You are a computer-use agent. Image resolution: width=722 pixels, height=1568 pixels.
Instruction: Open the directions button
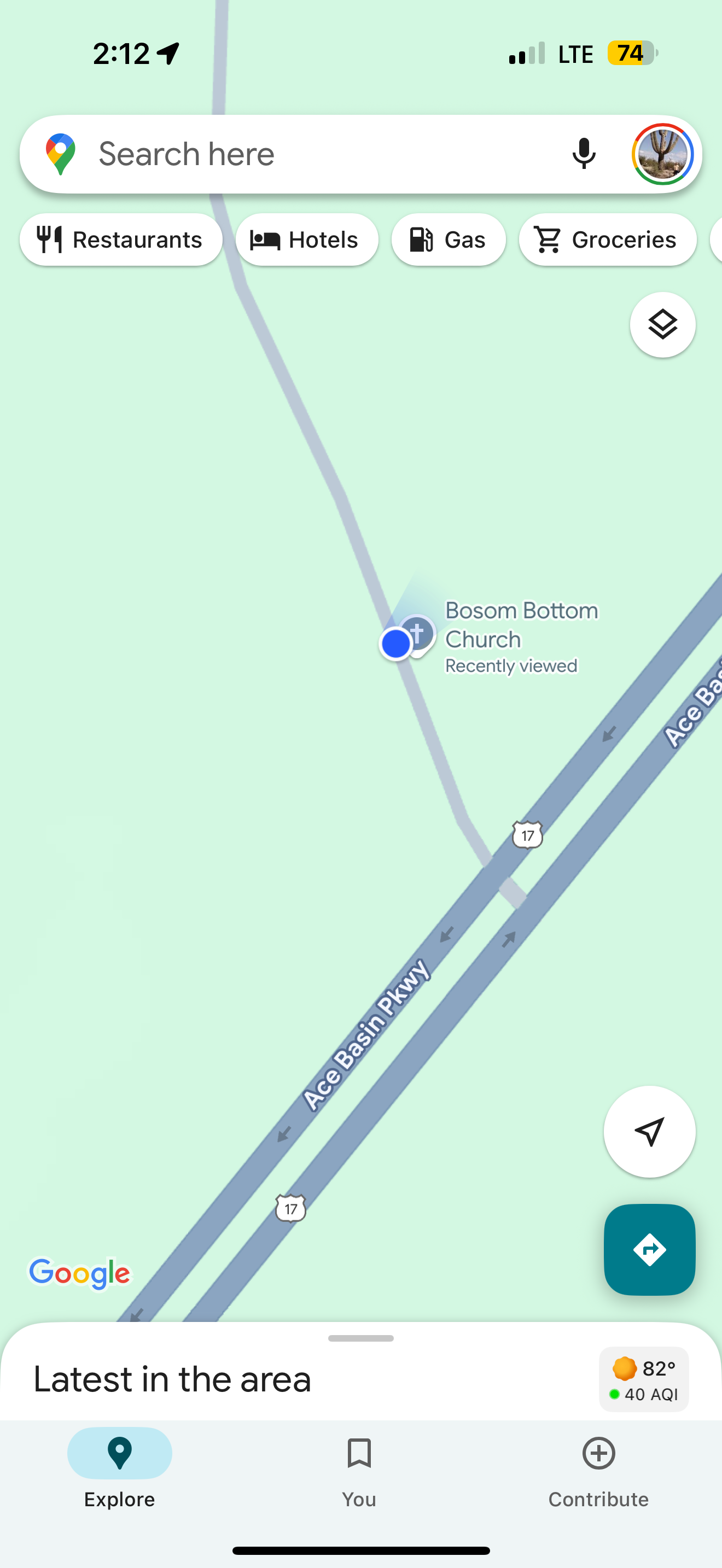649,1250
